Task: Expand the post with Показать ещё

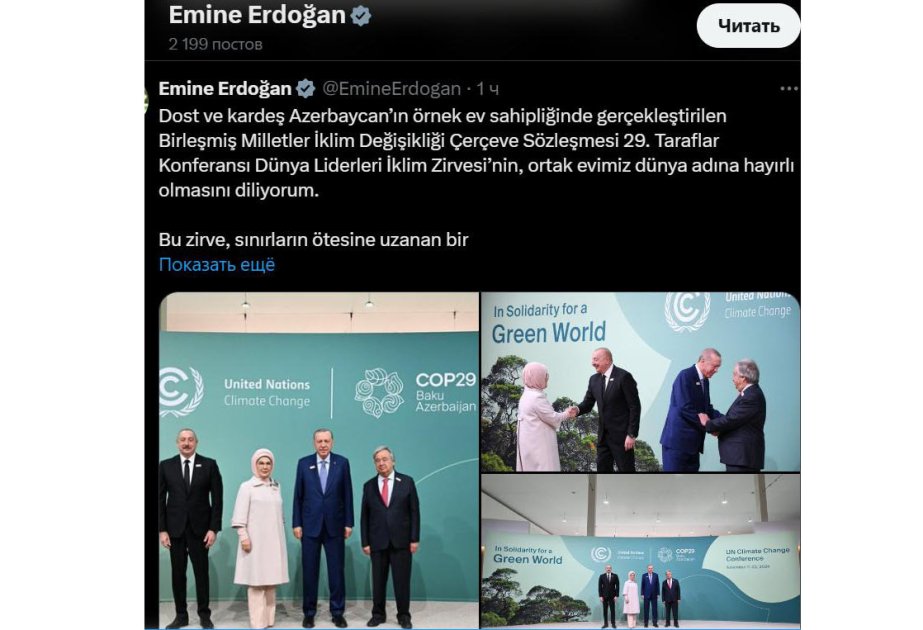Action: coord(216,265)
